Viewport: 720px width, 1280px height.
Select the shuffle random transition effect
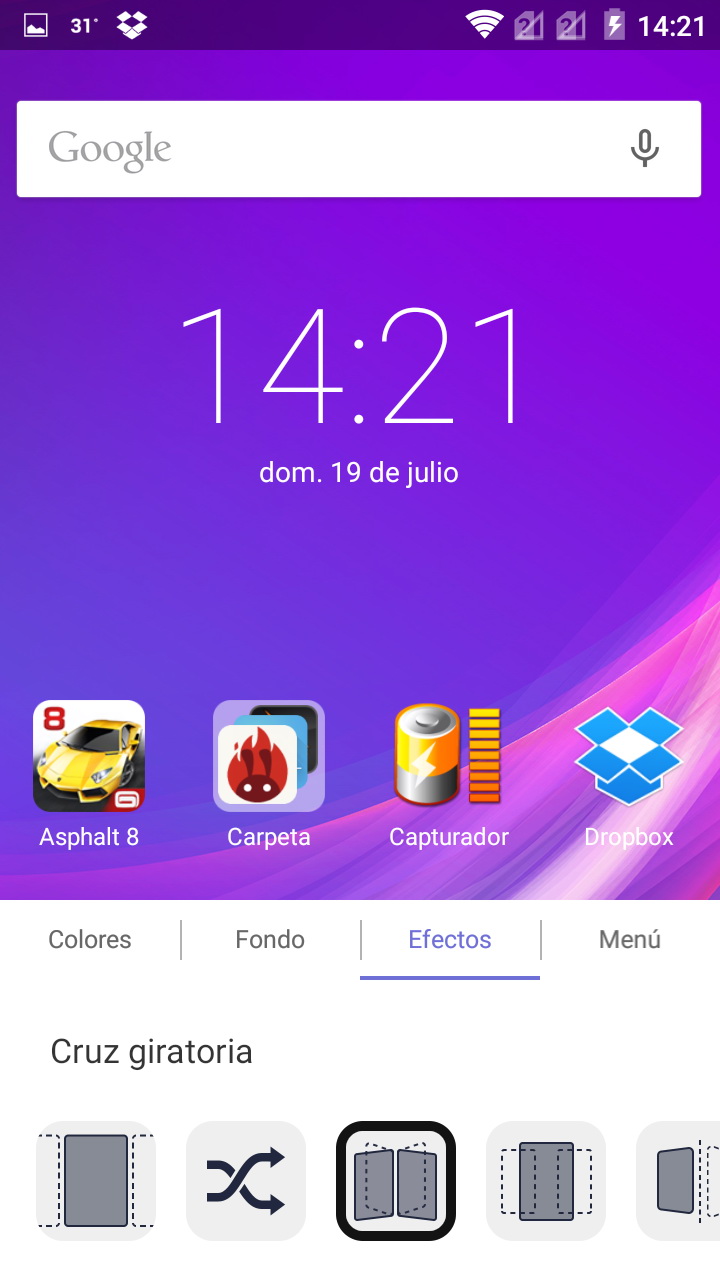[x=246, y=1181]
